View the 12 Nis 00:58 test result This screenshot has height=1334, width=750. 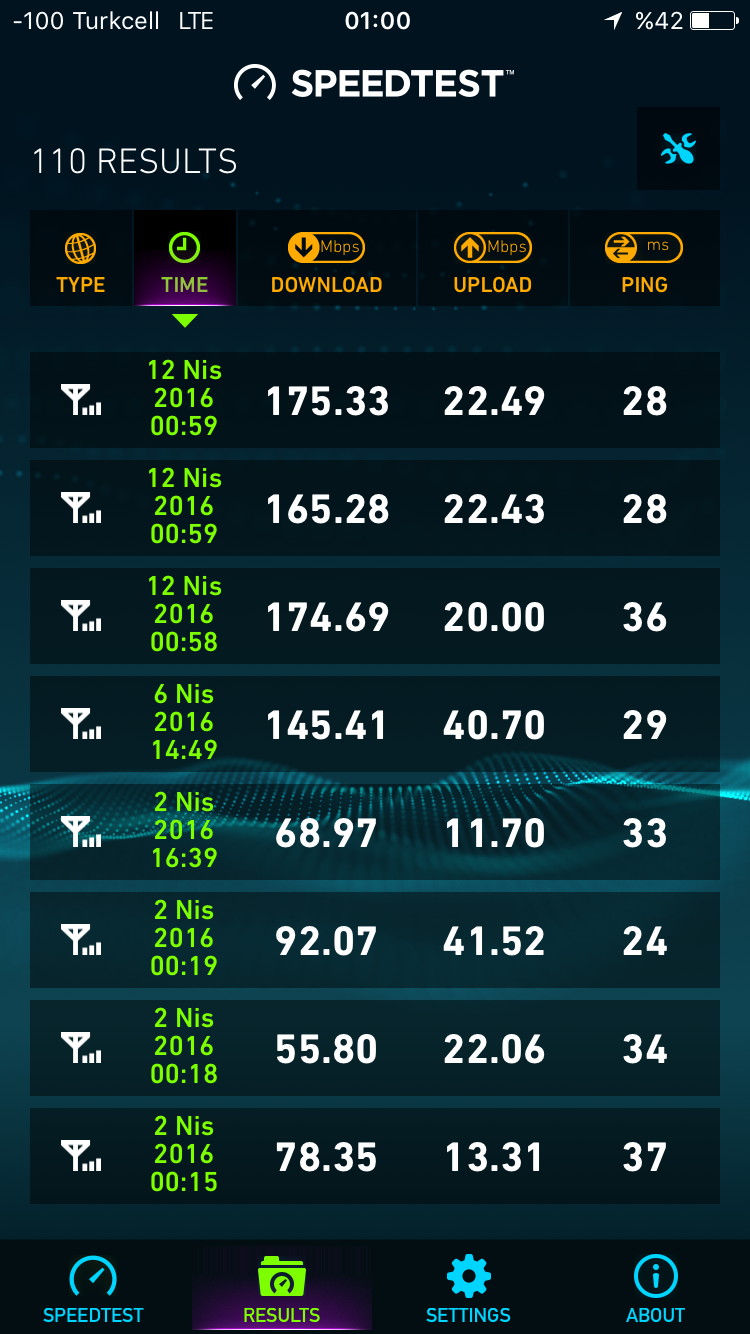pyautogui.click(x=375, y=616)
